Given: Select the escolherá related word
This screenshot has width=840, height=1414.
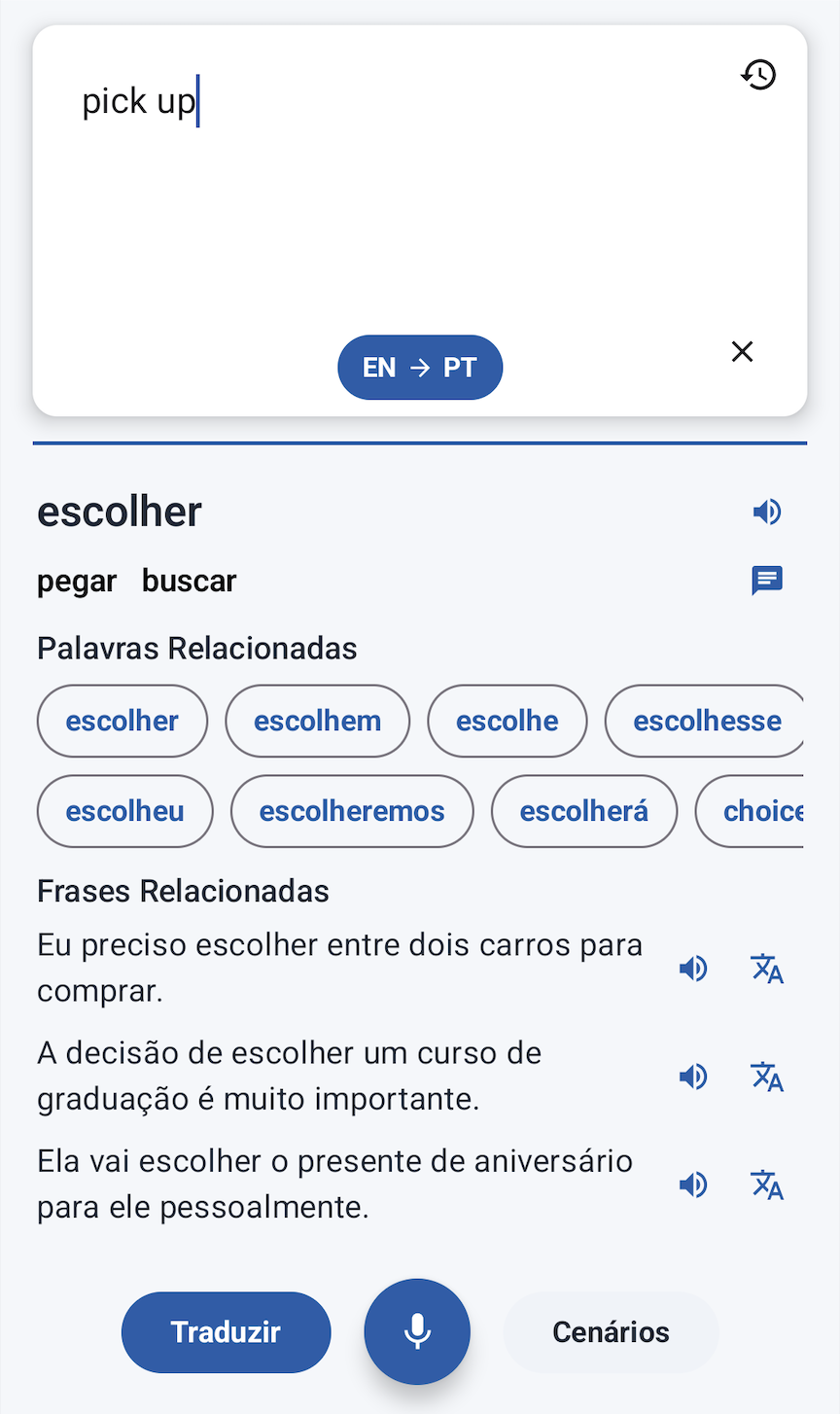Looking at the screenshot, I should point(583,811).
